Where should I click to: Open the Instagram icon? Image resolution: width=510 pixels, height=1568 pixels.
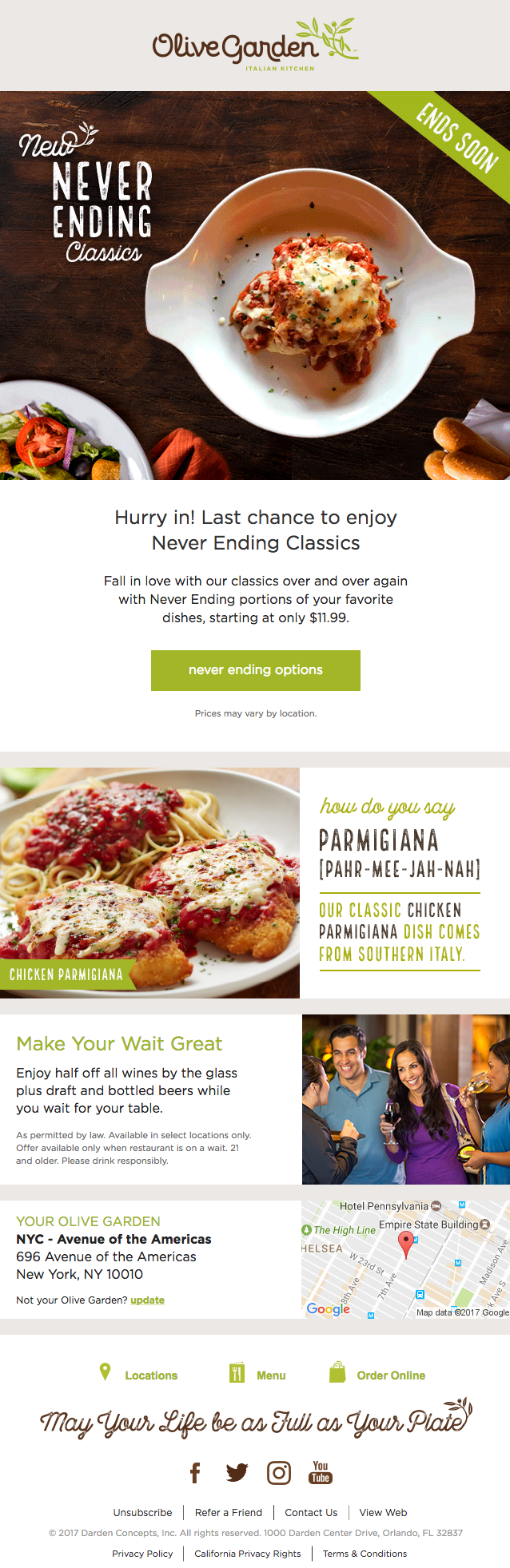(278, 1472)
